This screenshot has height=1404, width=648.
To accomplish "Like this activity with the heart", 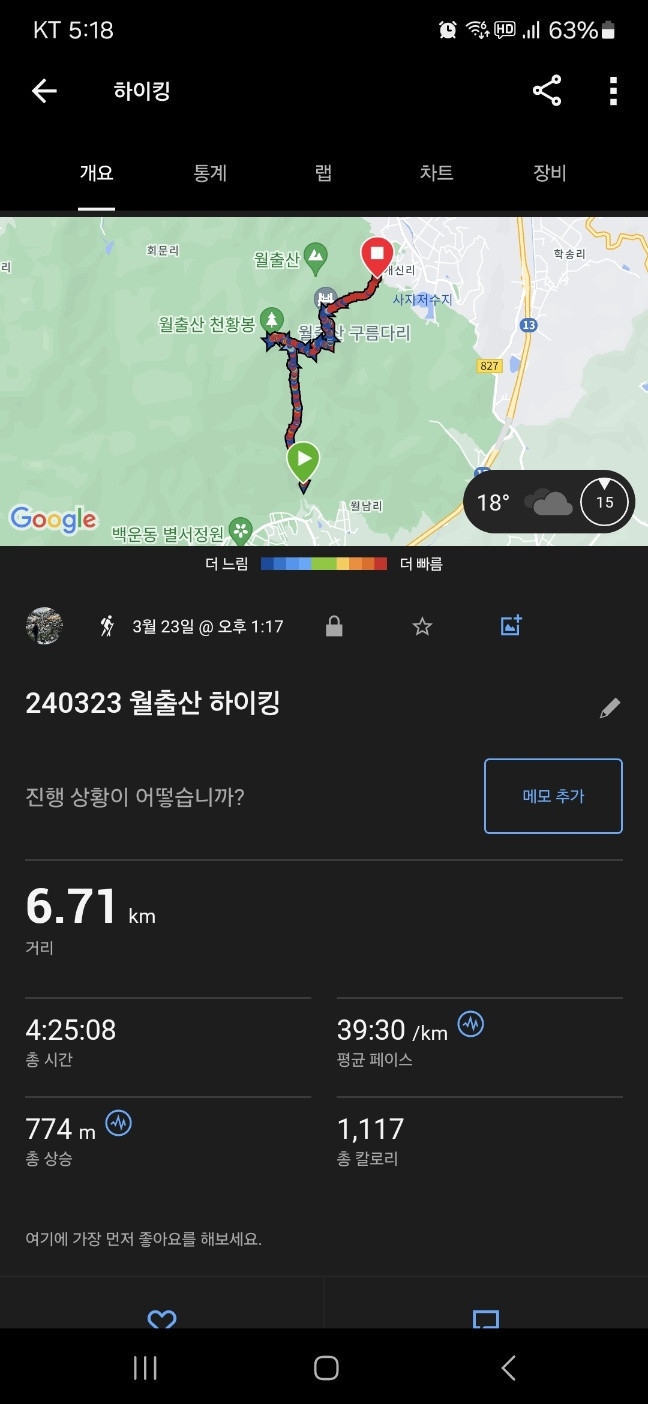I will click(162, 1318).
